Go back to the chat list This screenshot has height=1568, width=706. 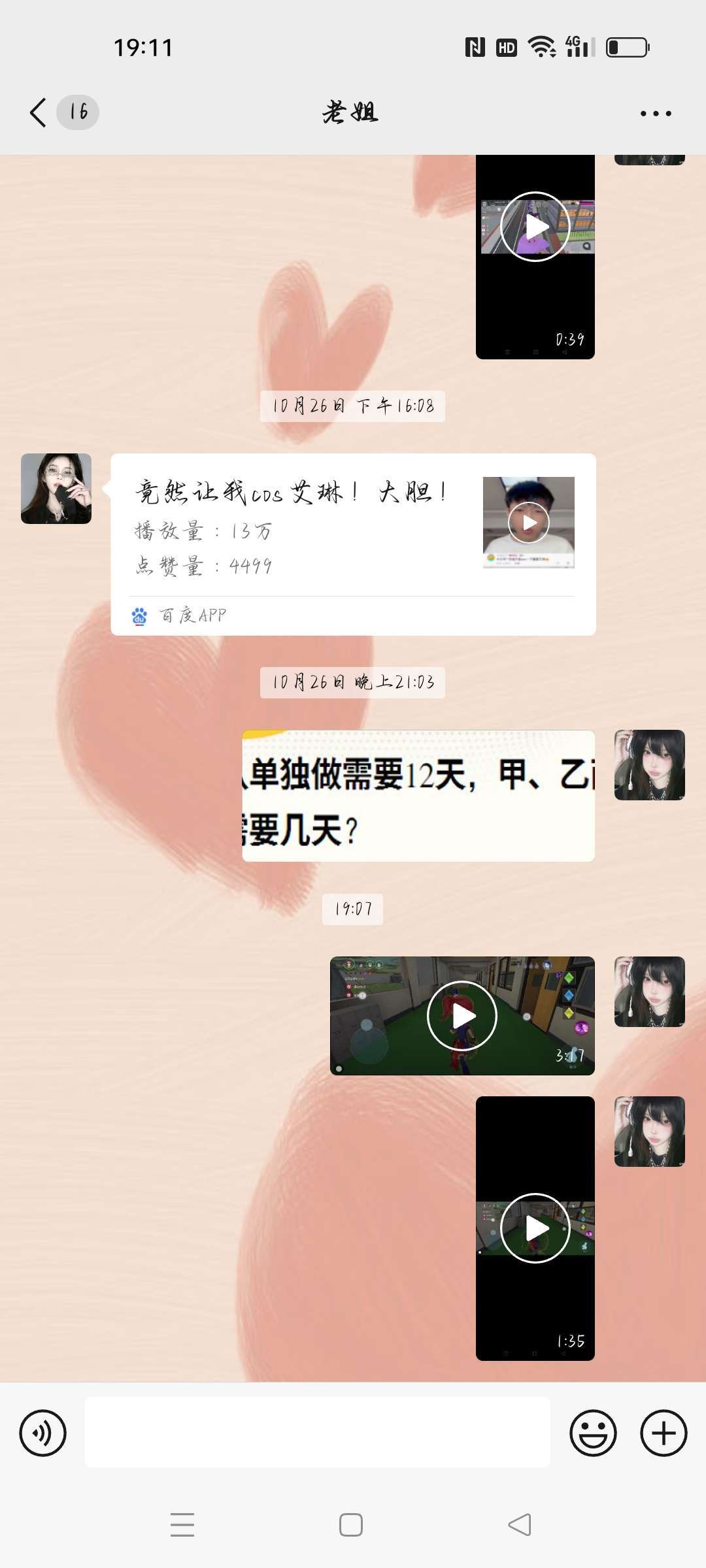(x=39, y=112)
